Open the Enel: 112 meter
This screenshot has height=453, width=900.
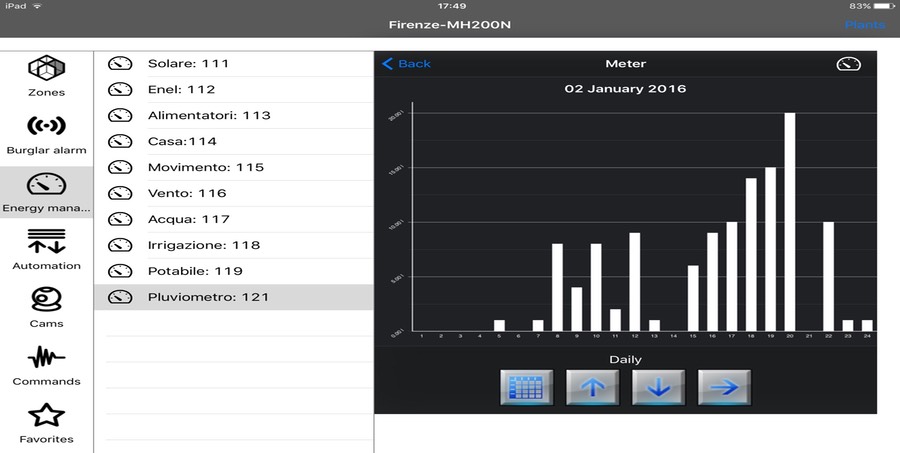click(x=181, y=89)
